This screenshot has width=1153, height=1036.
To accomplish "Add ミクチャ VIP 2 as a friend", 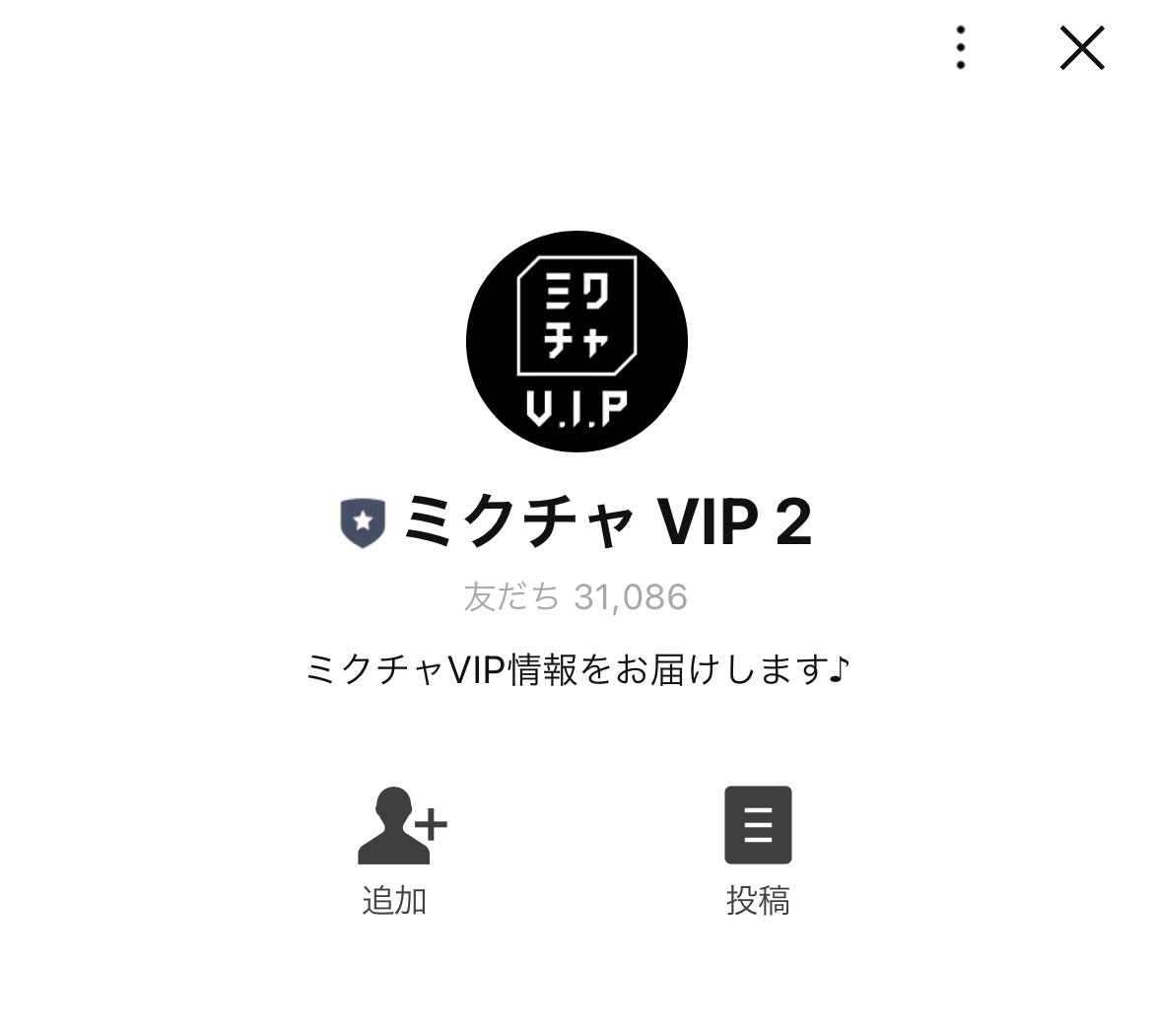I will click(x=399, y=850).
